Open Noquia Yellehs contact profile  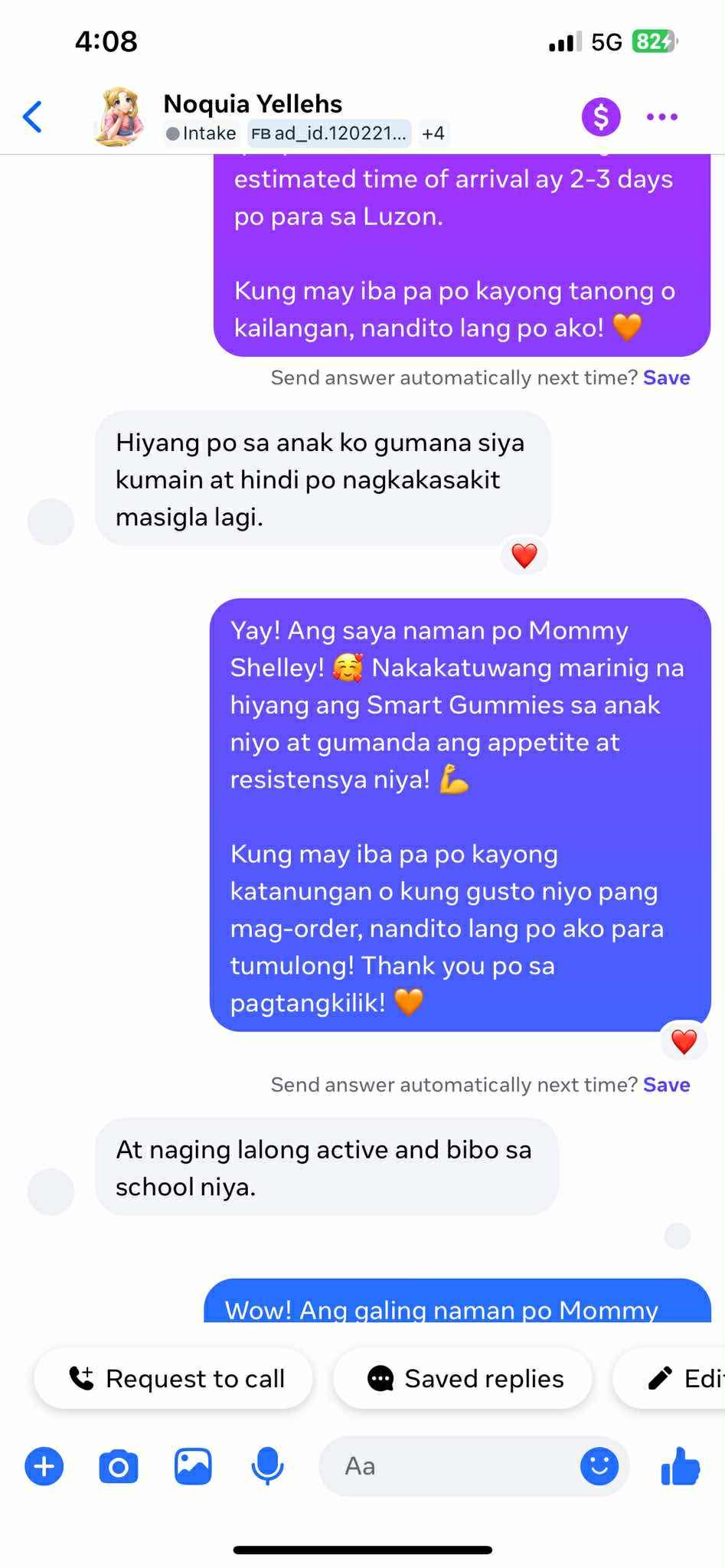click(x=253, y=104)
